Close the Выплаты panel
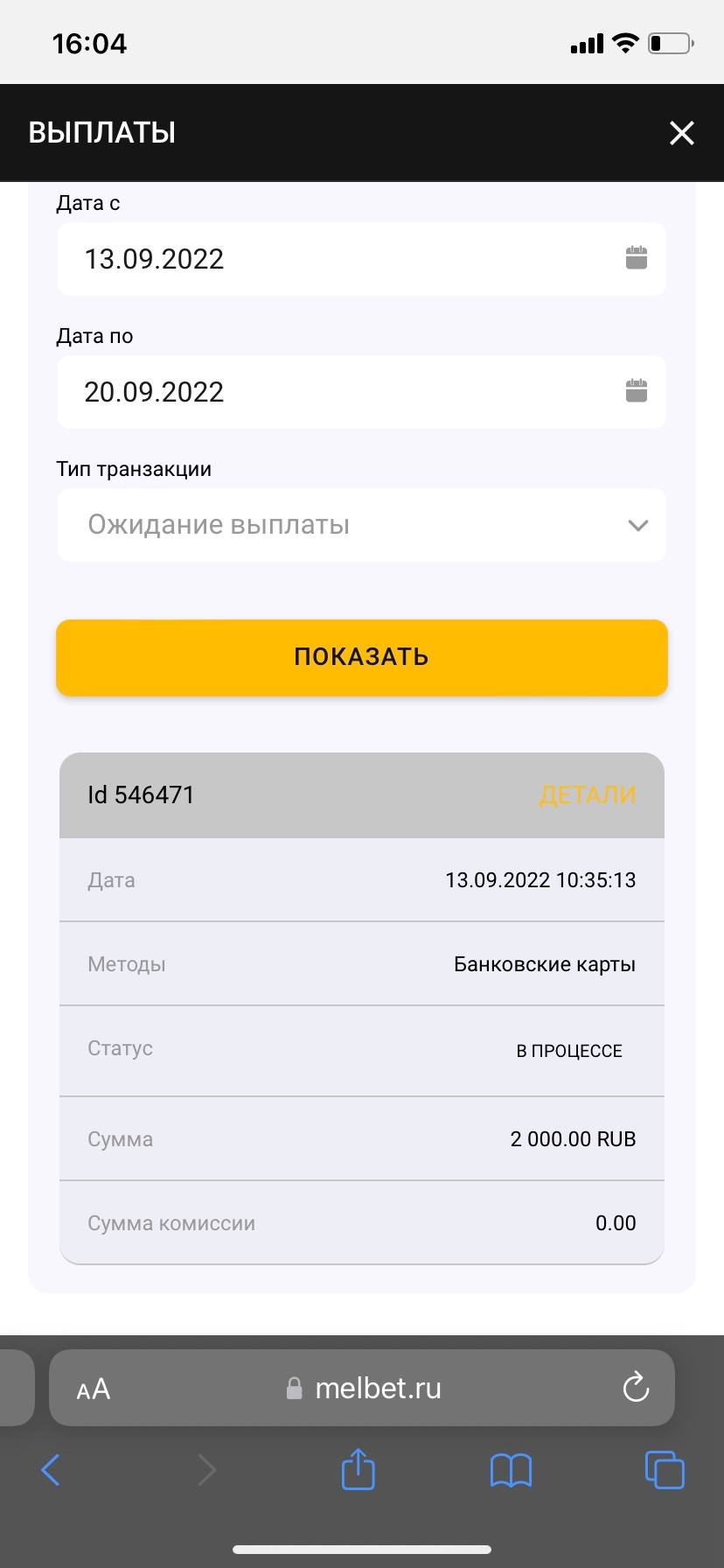 coord(681,133)
